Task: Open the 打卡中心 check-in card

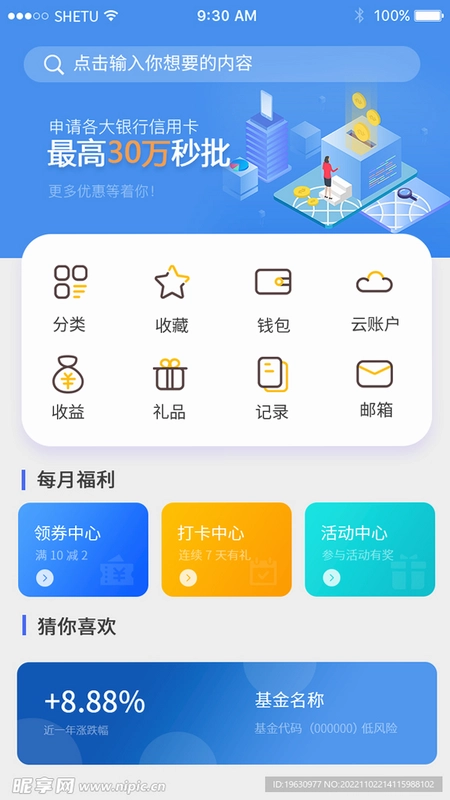Action: click(227, 549)
